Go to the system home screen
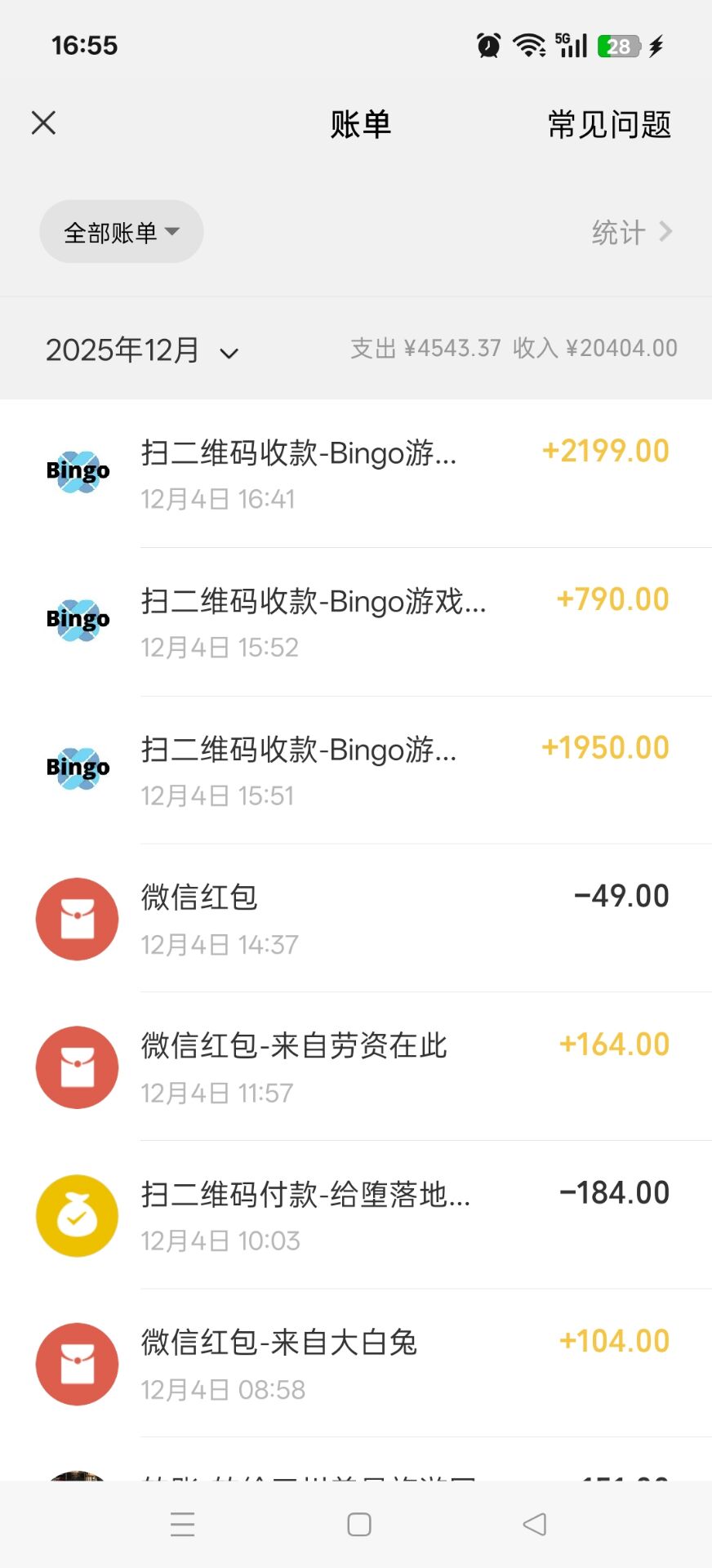The width and height of the screenshot is (712, 1568). [x=359, y=1524]
